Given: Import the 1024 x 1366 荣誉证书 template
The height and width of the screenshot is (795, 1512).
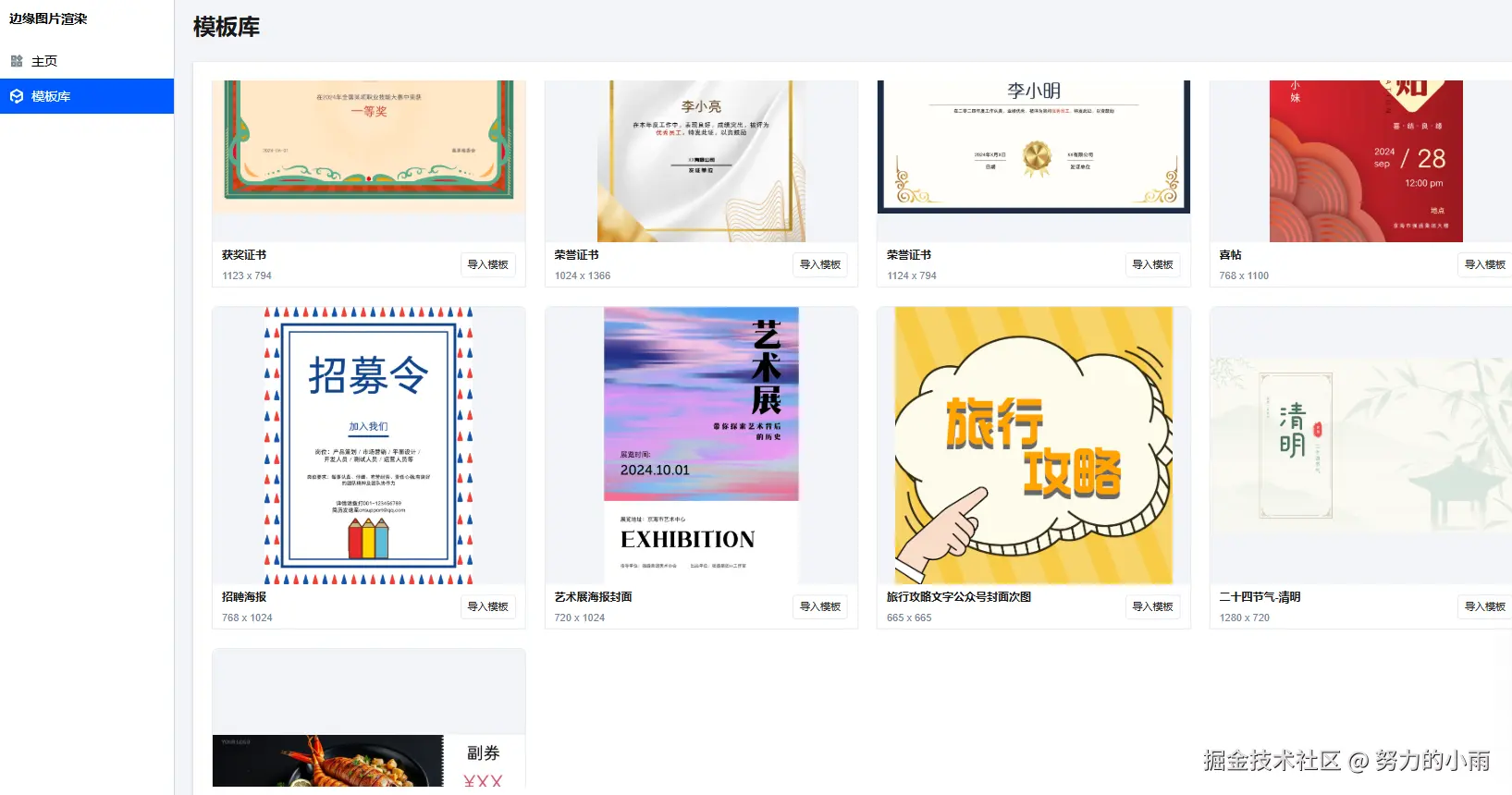Looking at the screenshot, I should click(820, 264).
